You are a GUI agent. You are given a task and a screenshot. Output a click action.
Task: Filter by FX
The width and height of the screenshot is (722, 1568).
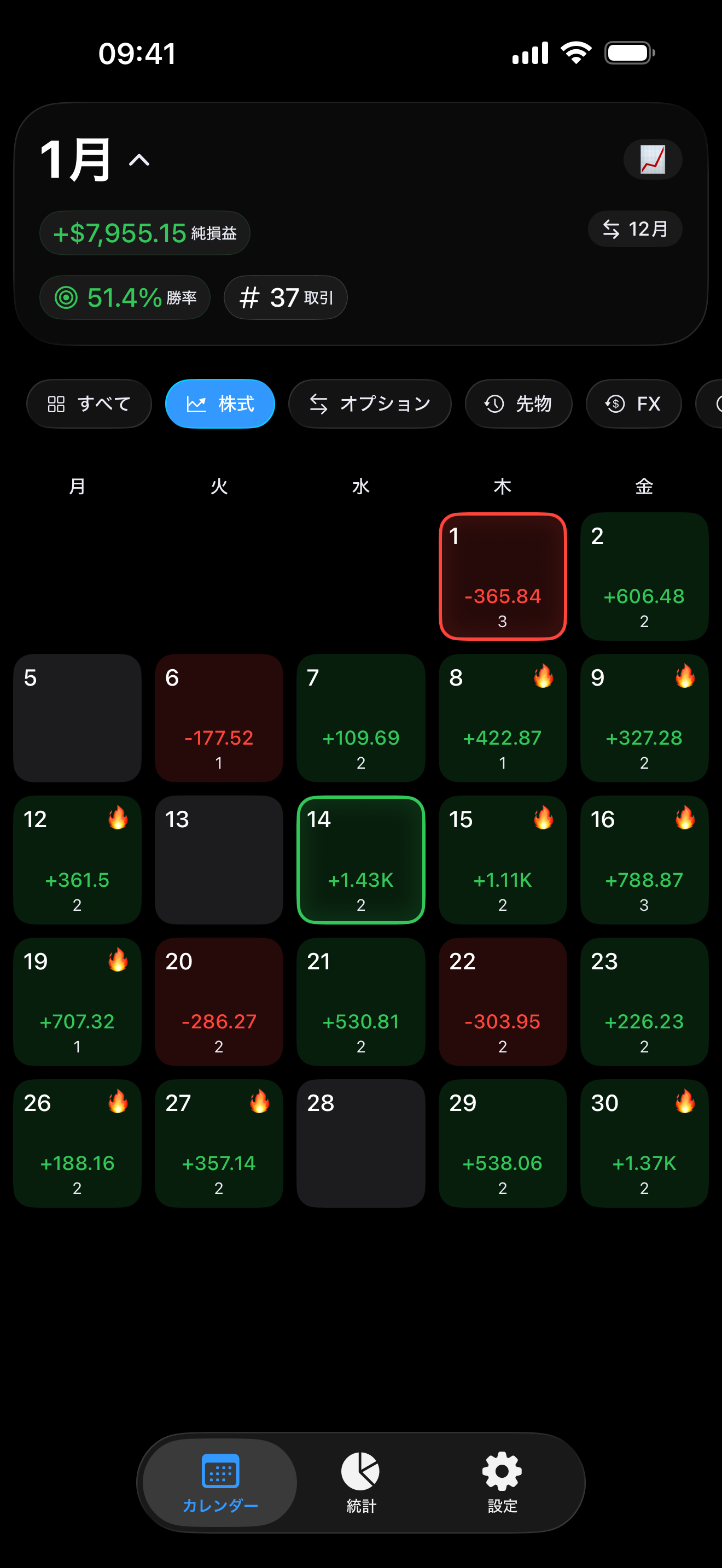pos(633,403)
